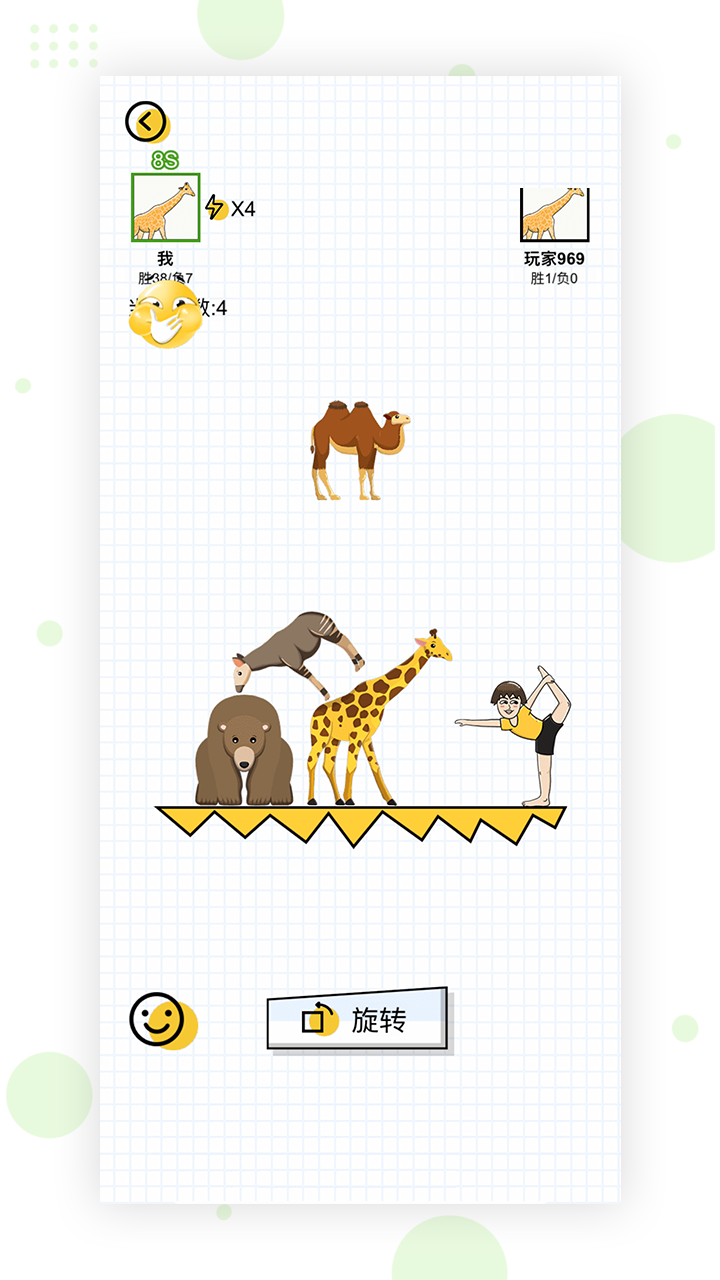Tap my giraffe avatar
The height and width of the screenshot is (1280, 720).
tap(165, 208)
